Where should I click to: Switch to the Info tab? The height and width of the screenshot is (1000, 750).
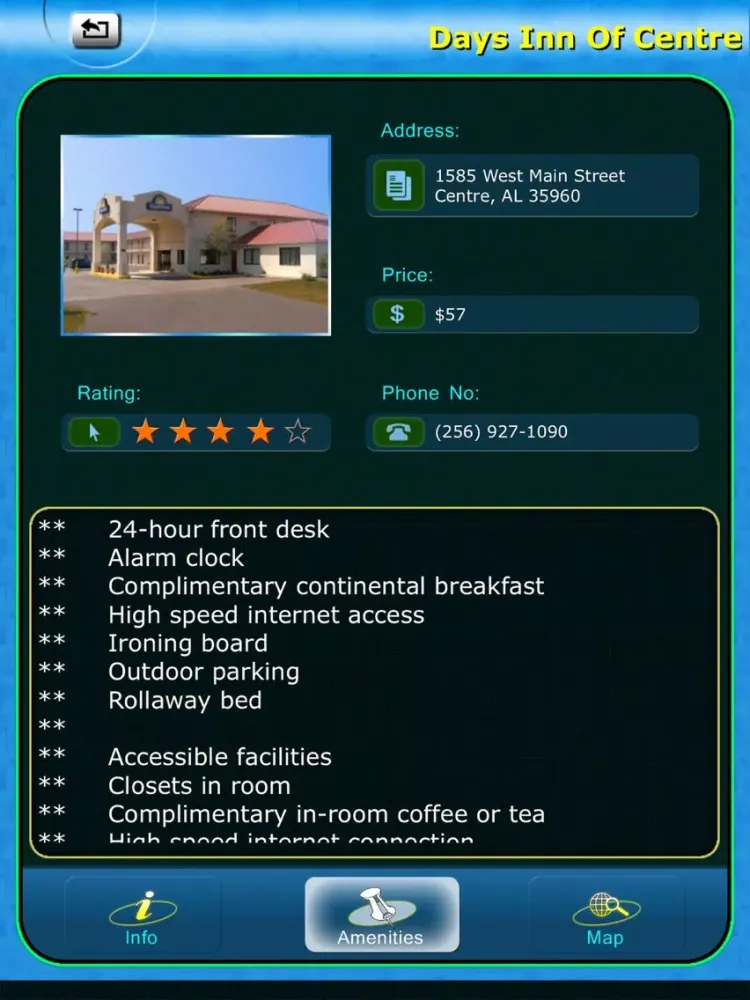[x=142, y=916]
